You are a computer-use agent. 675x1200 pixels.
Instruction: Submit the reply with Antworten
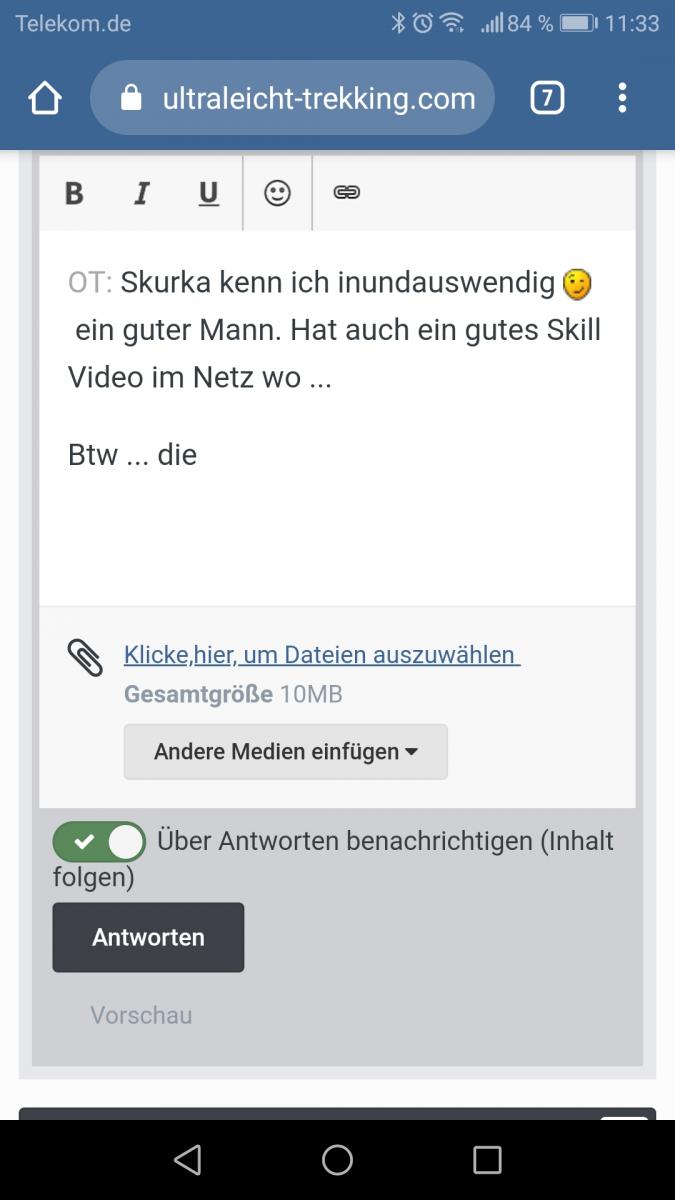pyautogui.click(x=148, y=937)
